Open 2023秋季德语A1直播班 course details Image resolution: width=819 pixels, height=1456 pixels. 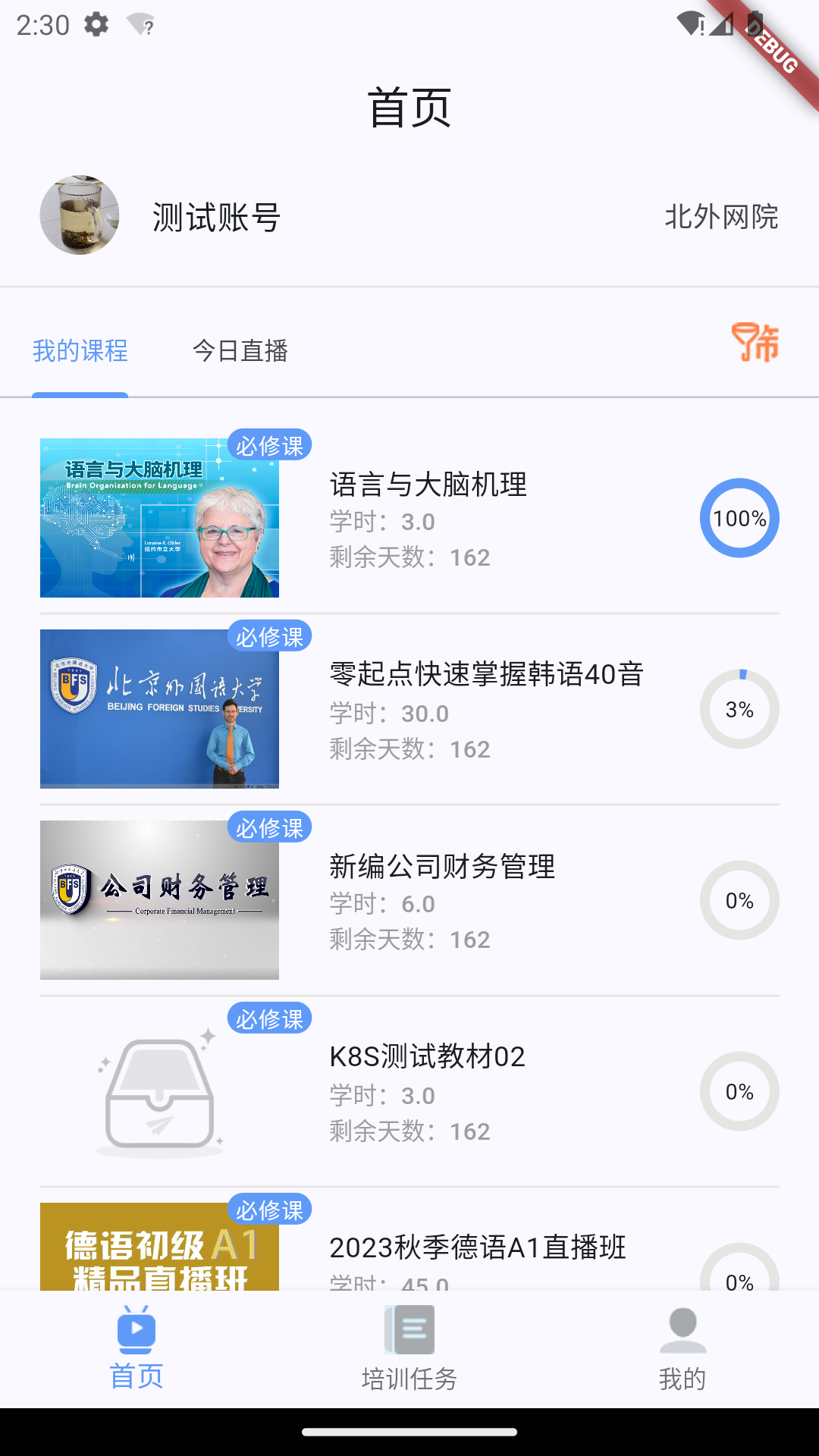pos(477,1246)
